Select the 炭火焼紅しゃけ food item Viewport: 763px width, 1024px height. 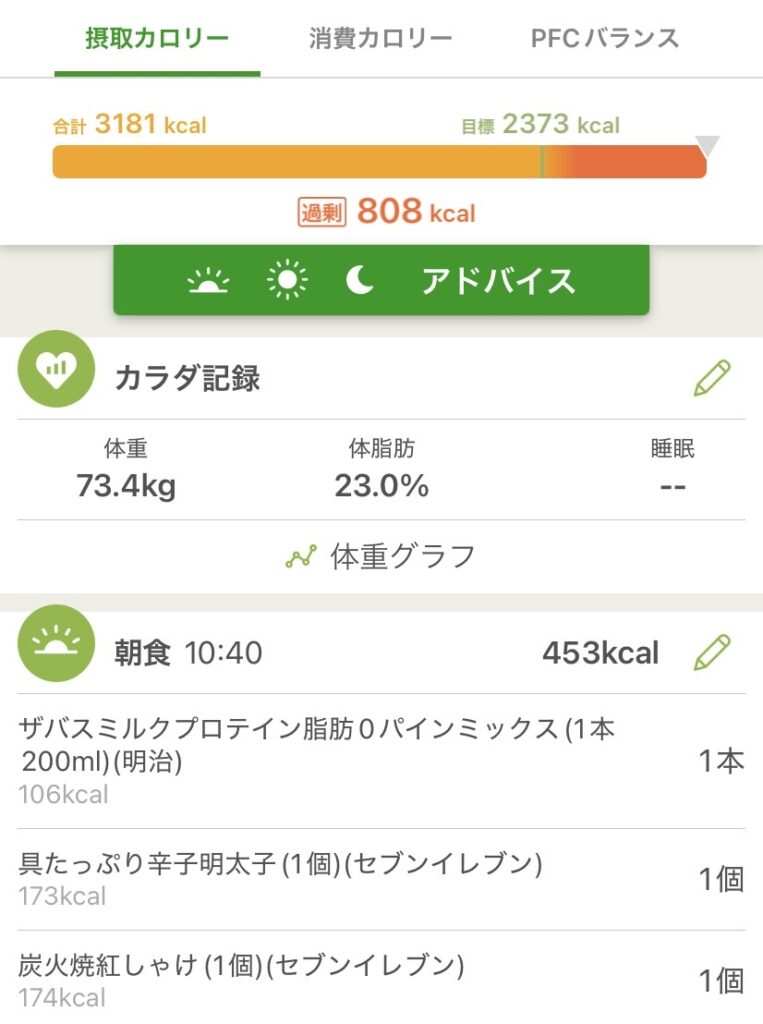242,980
